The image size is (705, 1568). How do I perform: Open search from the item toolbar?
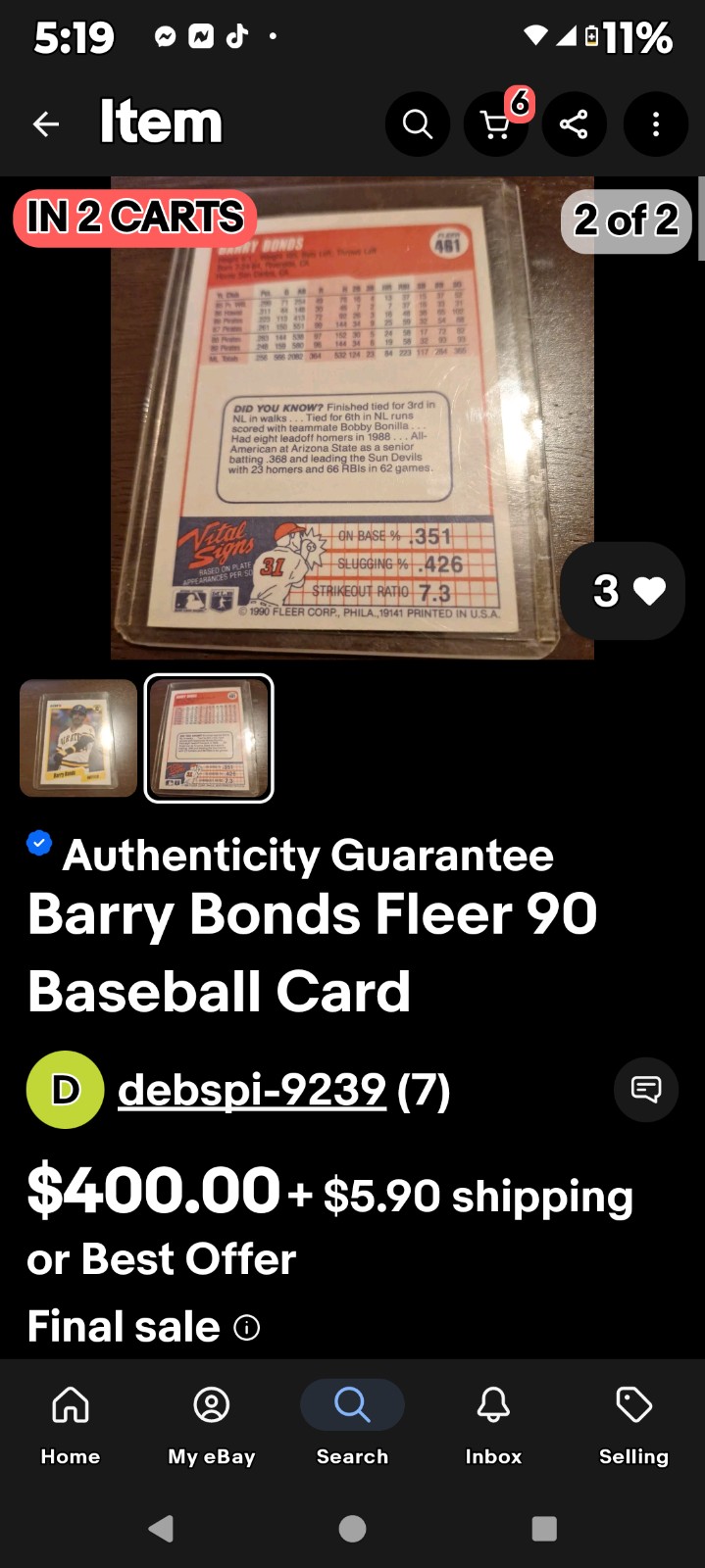tap(418, 124)
